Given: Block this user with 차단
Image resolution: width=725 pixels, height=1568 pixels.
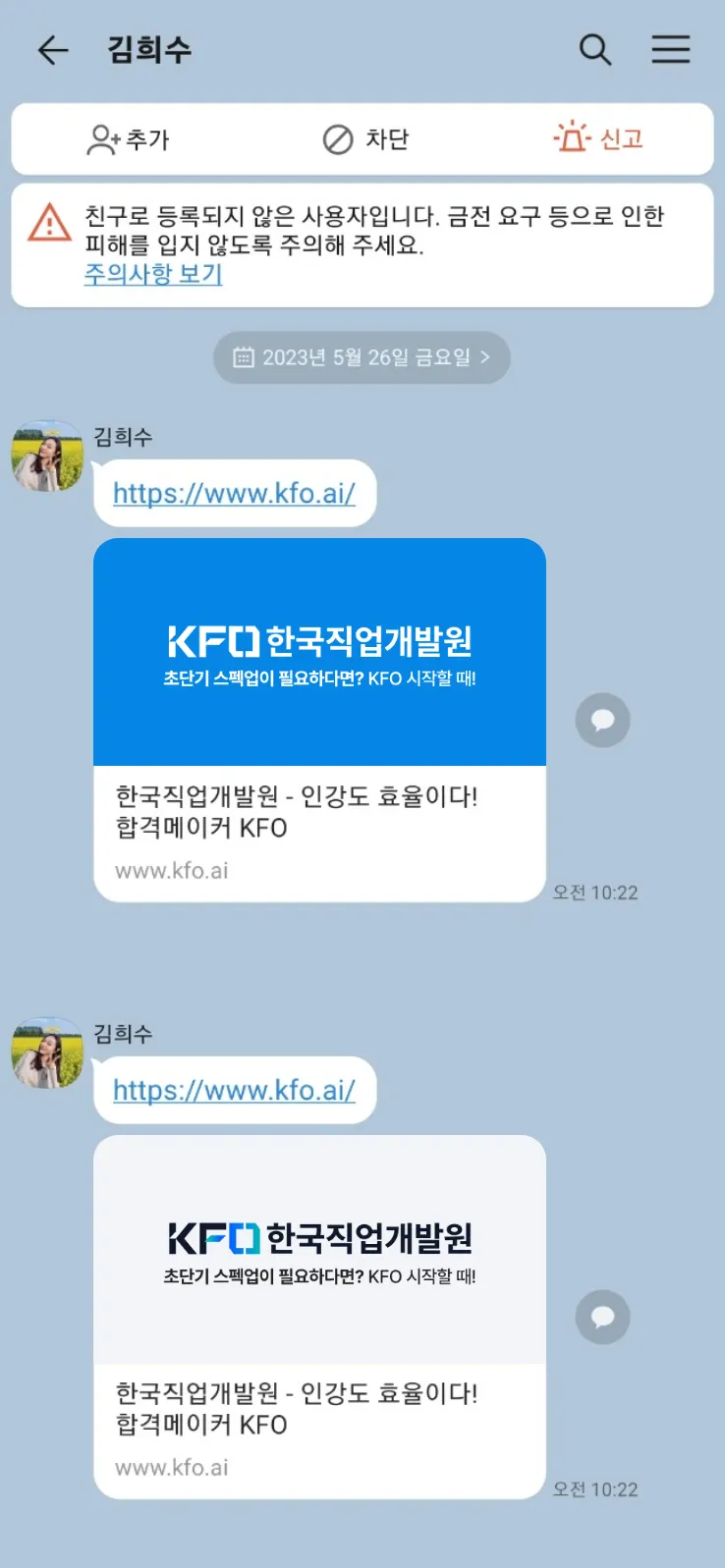Looking at the screenshot, I should (x=364, y=139).
